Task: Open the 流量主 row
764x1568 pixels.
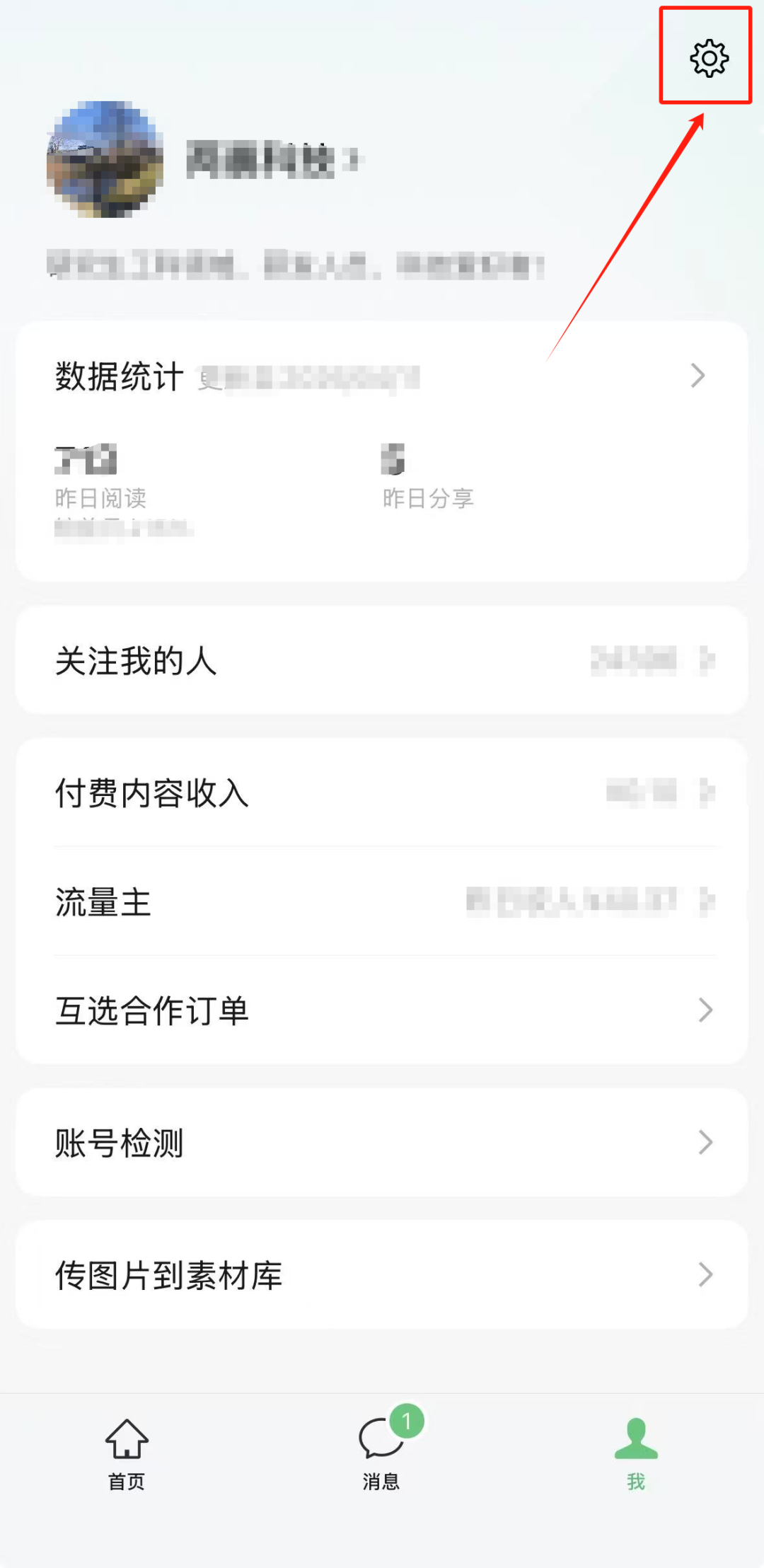Action: (382, 901)
